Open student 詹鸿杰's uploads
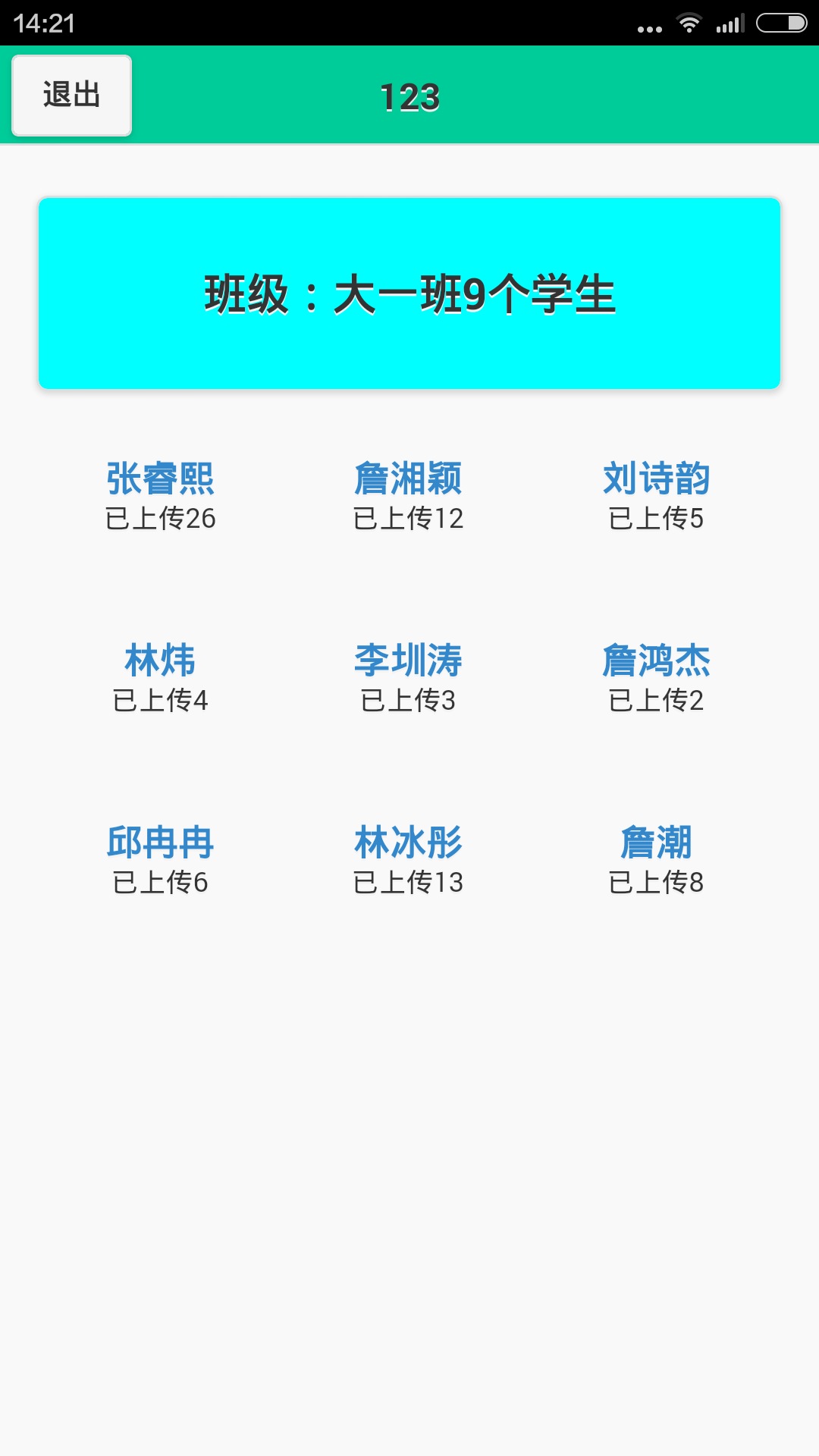This screenshot has width=819, height=1456. point(656,677)
